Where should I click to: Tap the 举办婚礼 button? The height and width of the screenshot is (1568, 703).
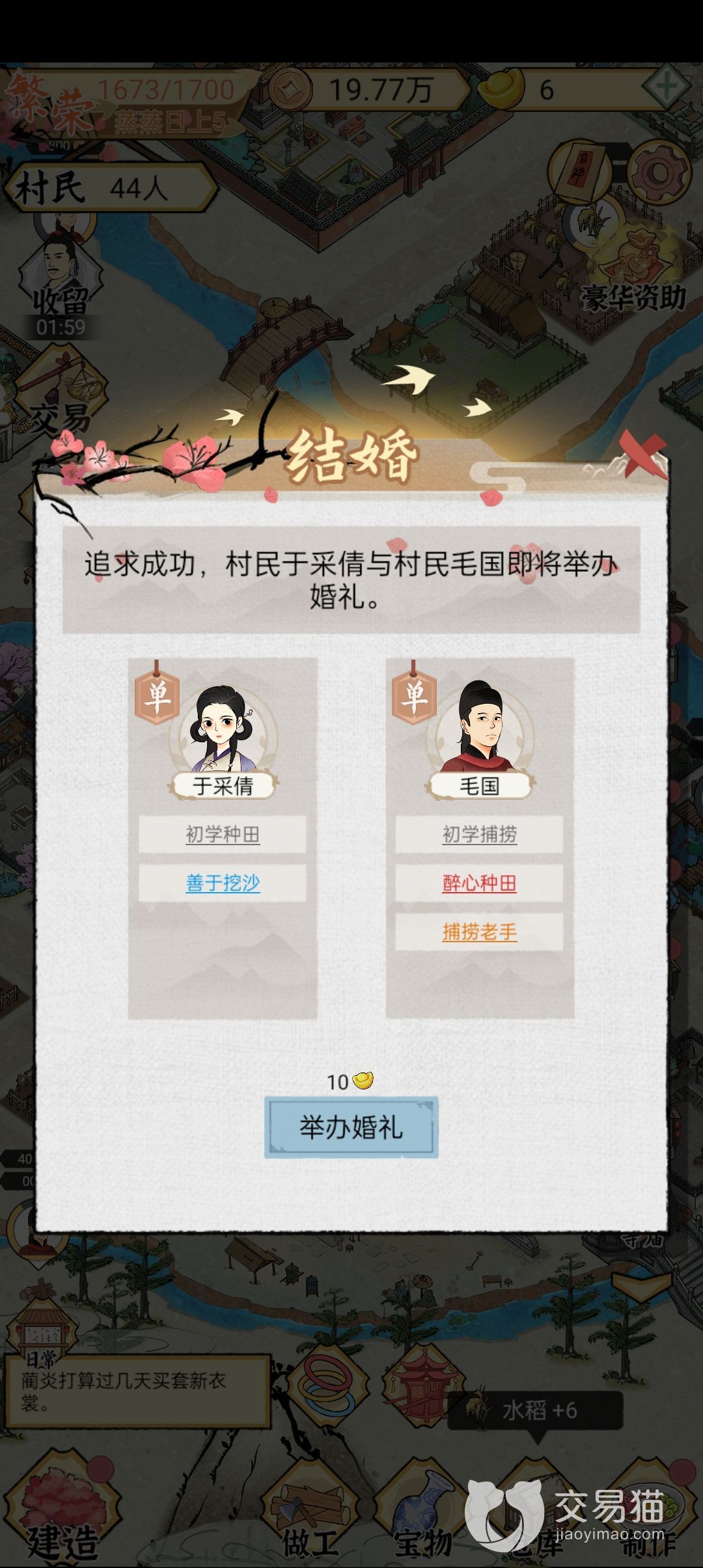[x=351, y=1127]
